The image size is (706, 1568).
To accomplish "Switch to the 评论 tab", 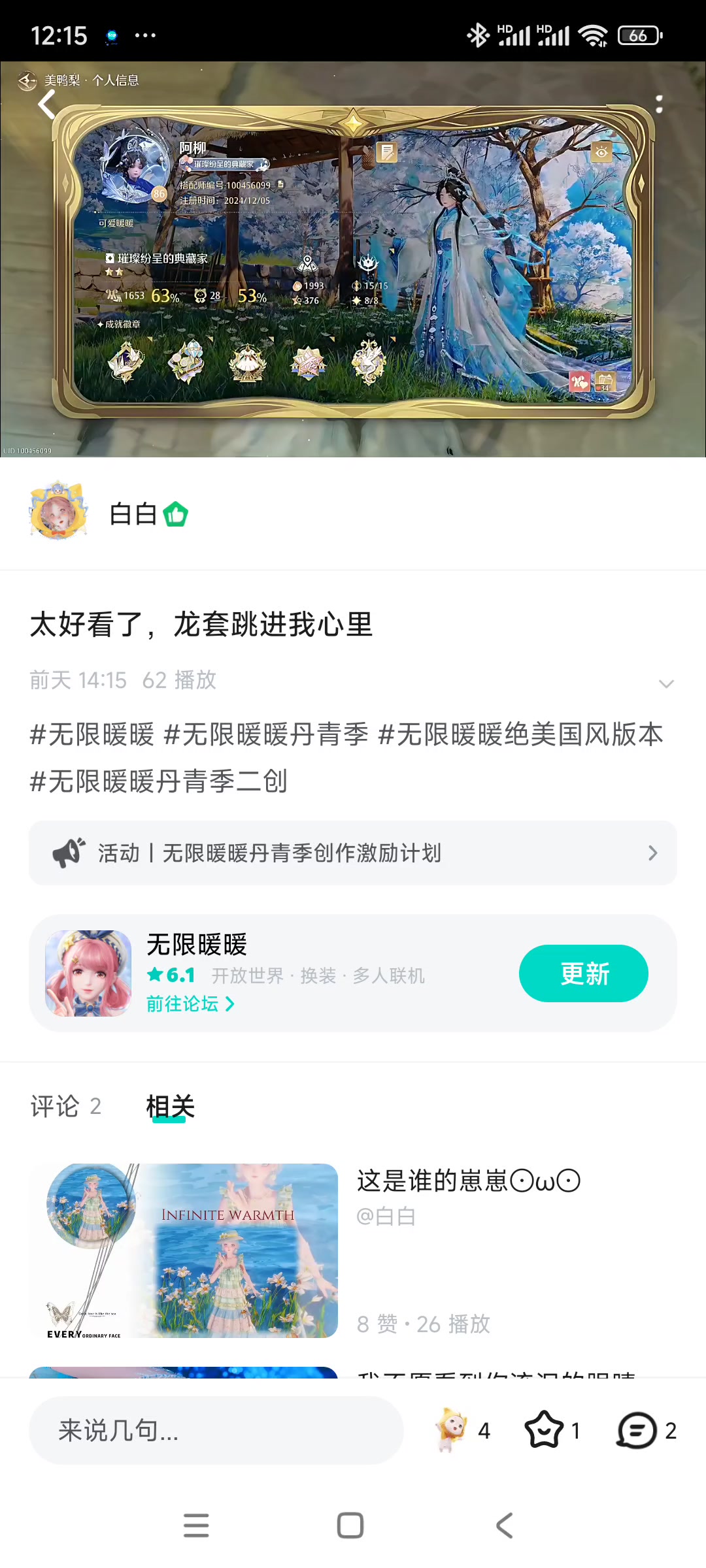I will [x=65, y=1107].
